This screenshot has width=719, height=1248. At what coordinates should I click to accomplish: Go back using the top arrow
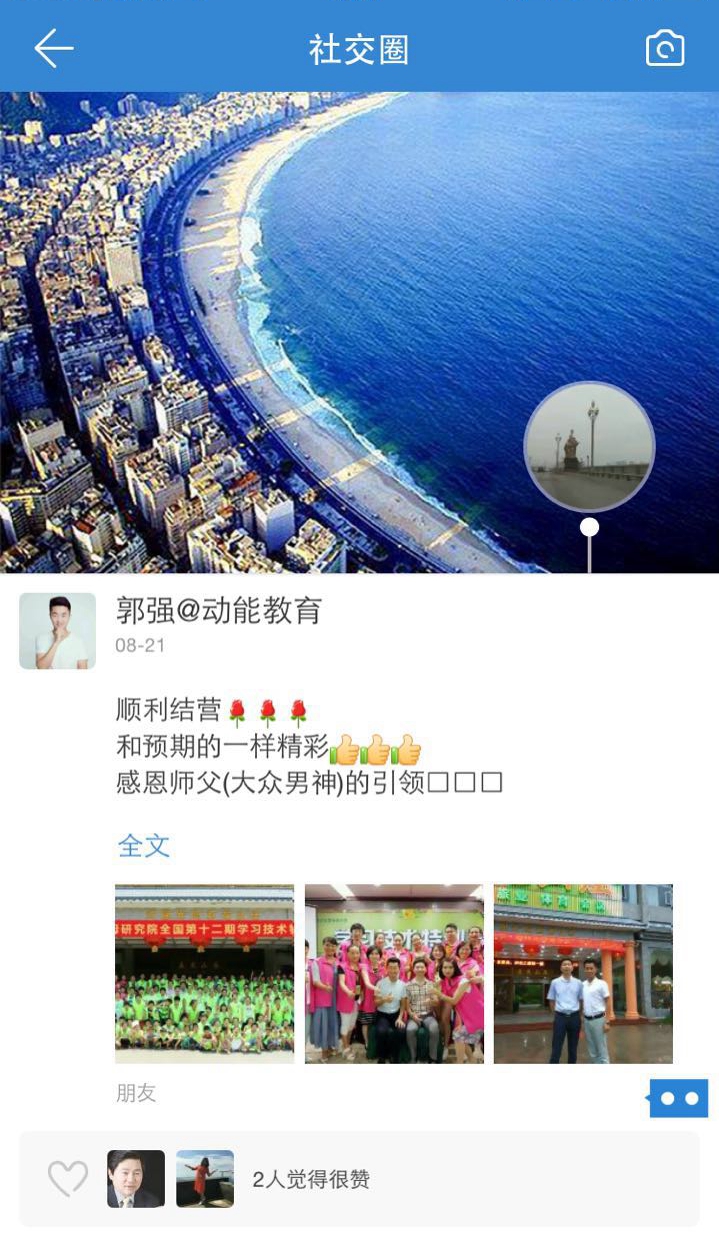pos(54,47)
